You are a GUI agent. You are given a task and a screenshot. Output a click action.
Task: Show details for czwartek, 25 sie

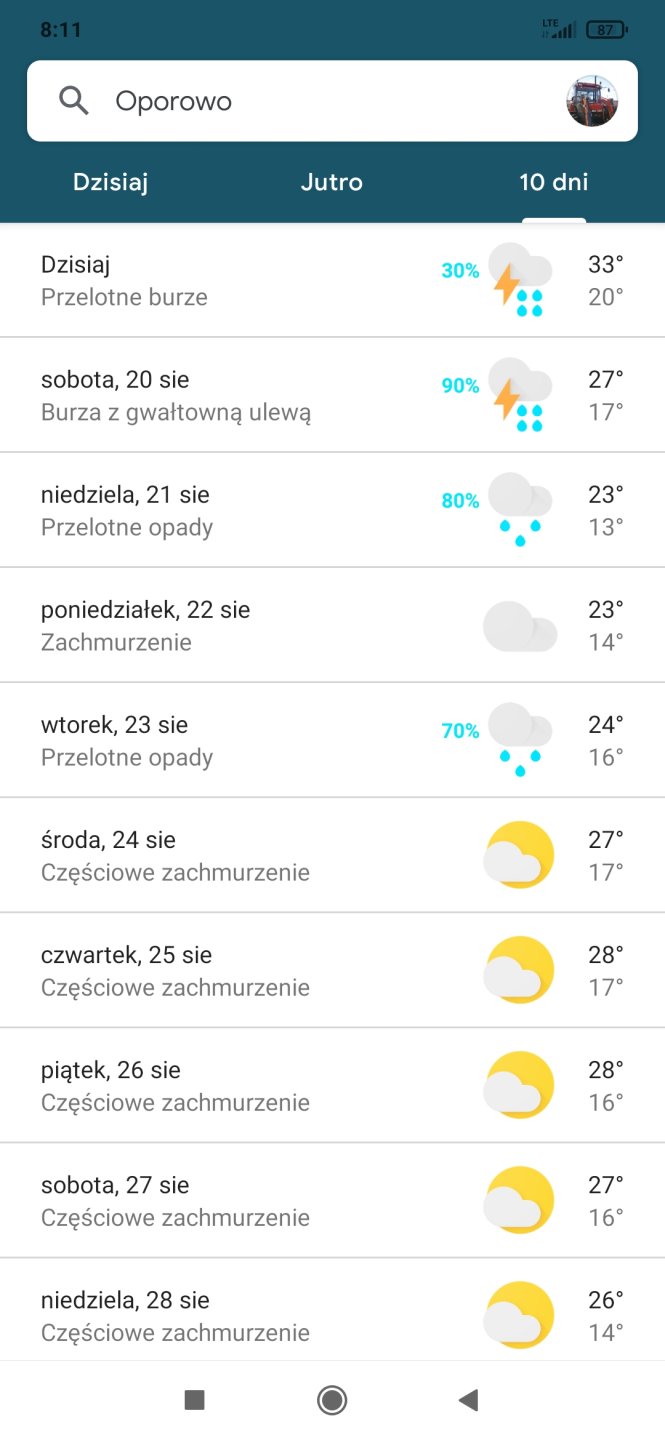coord(332,970)
